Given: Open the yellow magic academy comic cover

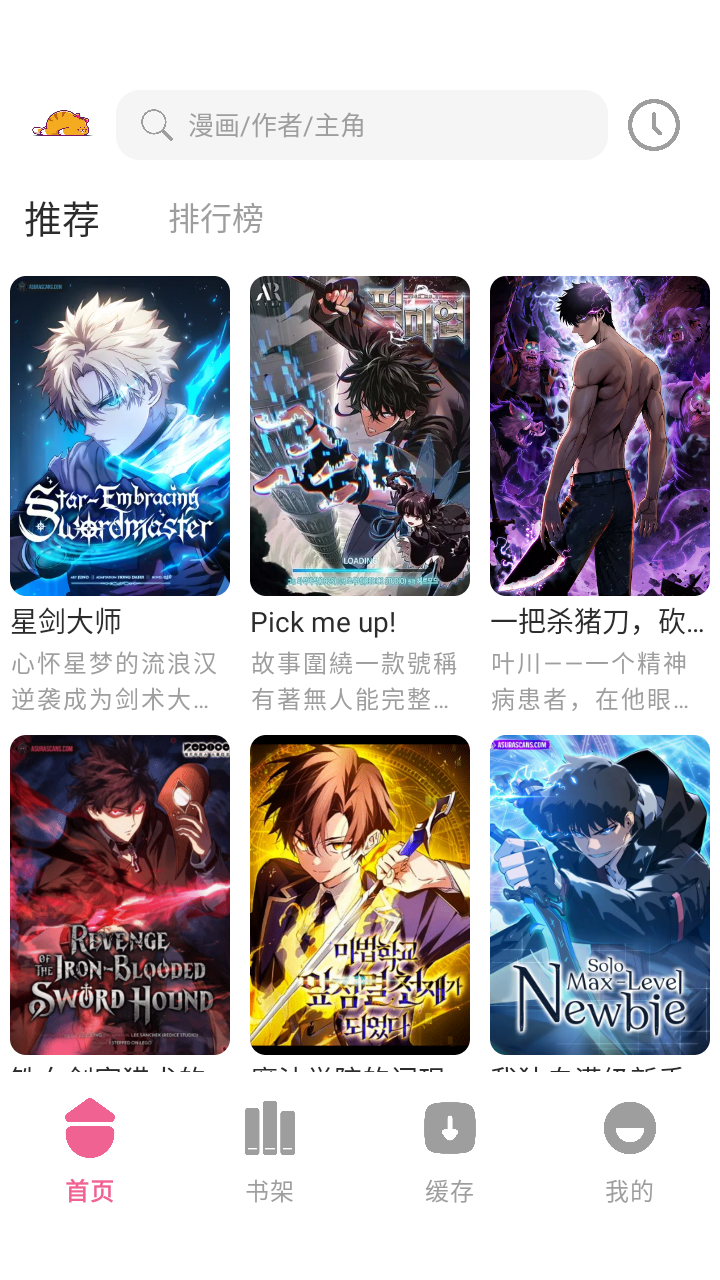Looking at the screenshot, I should click(360, 894).
